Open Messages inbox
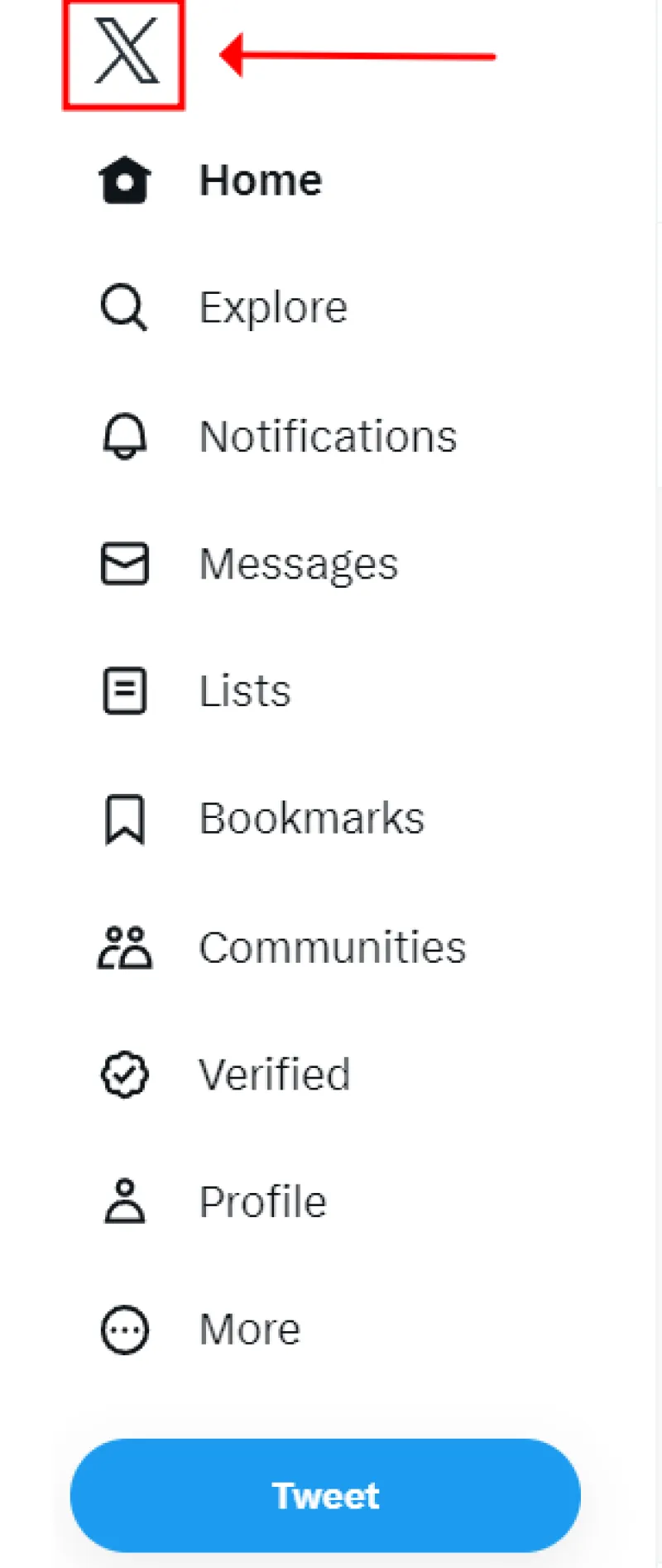The height and width of the screenshot is (1568, 662). pyautogui.click(x=248, y=564)
